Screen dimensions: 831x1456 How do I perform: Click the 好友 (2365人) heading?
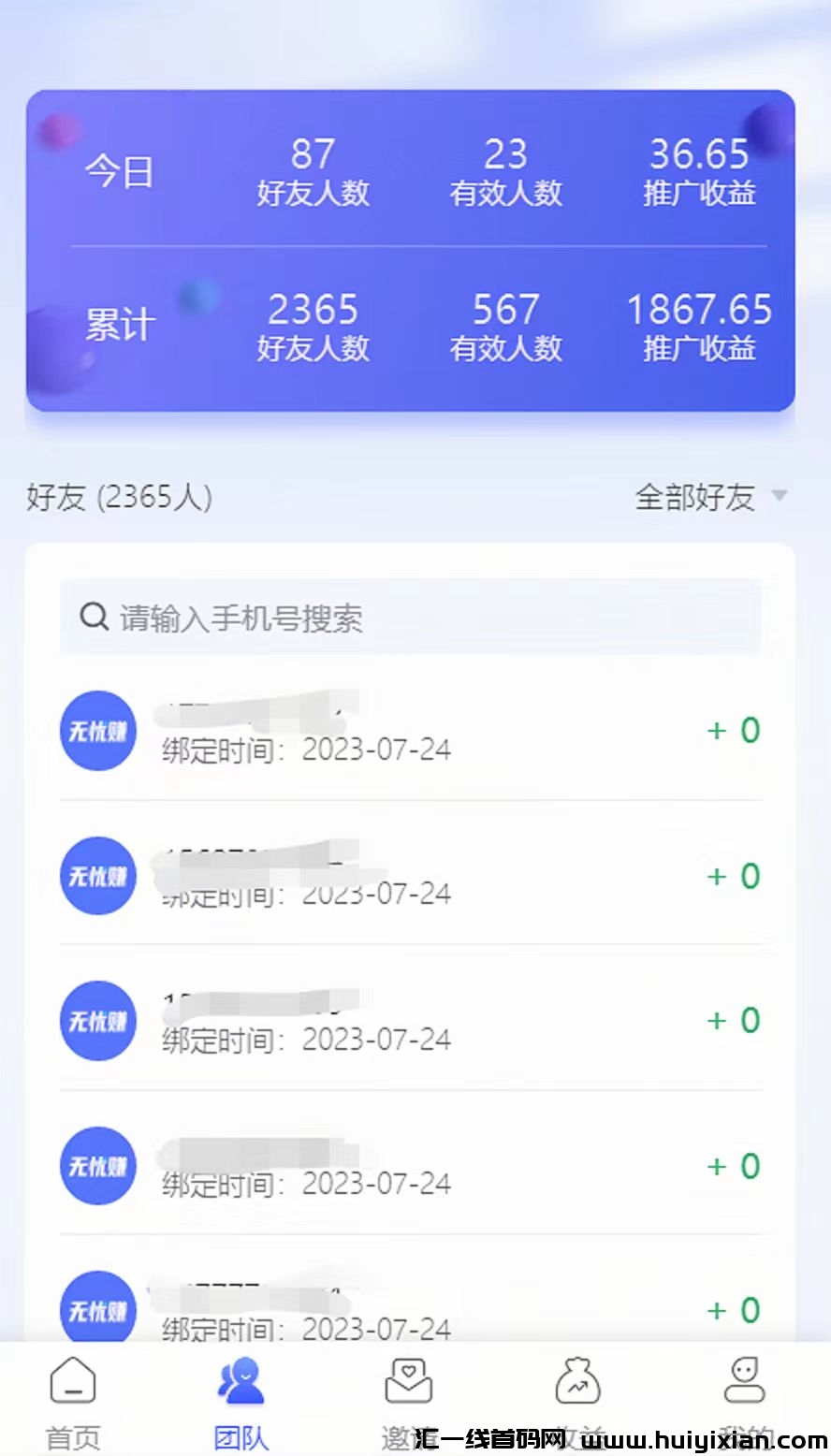(120, 499)
